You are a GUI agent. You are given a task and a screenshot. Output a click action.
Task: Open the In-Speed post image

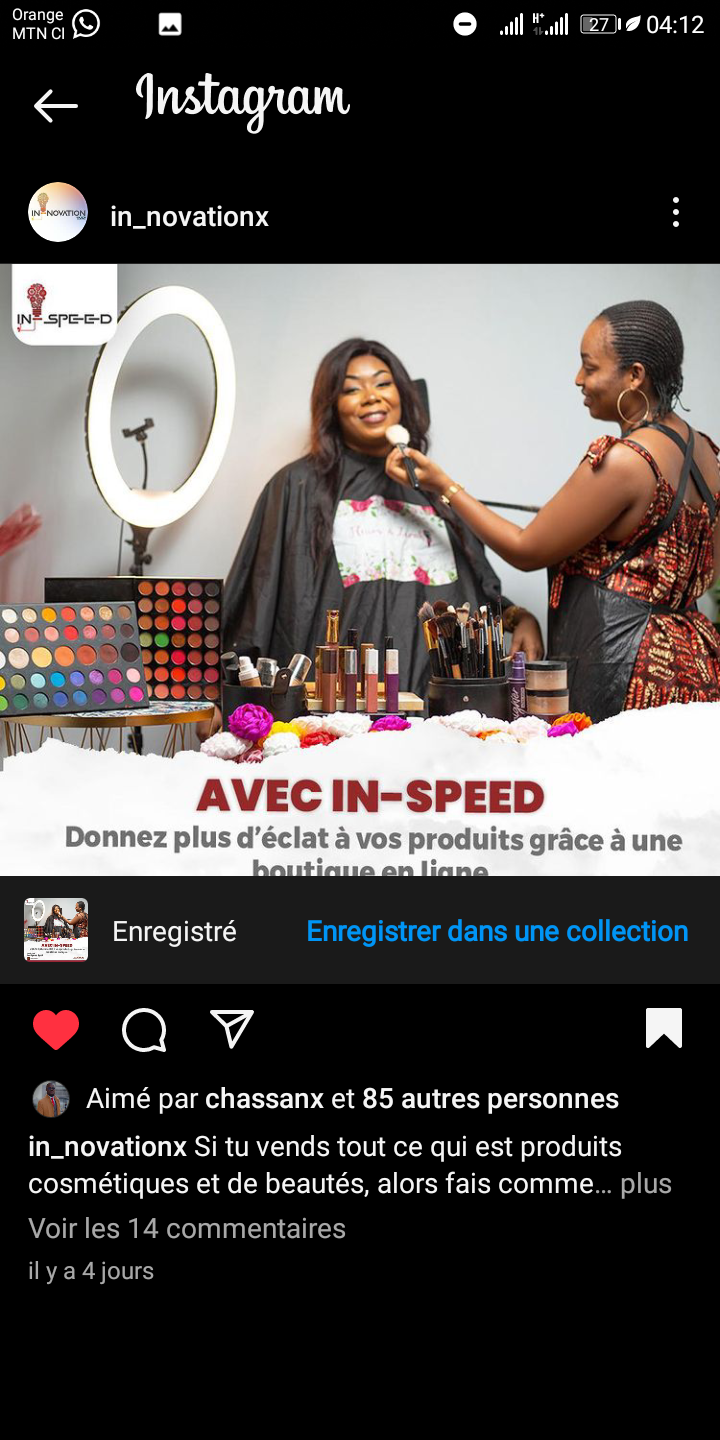click(x=360, y=570)
